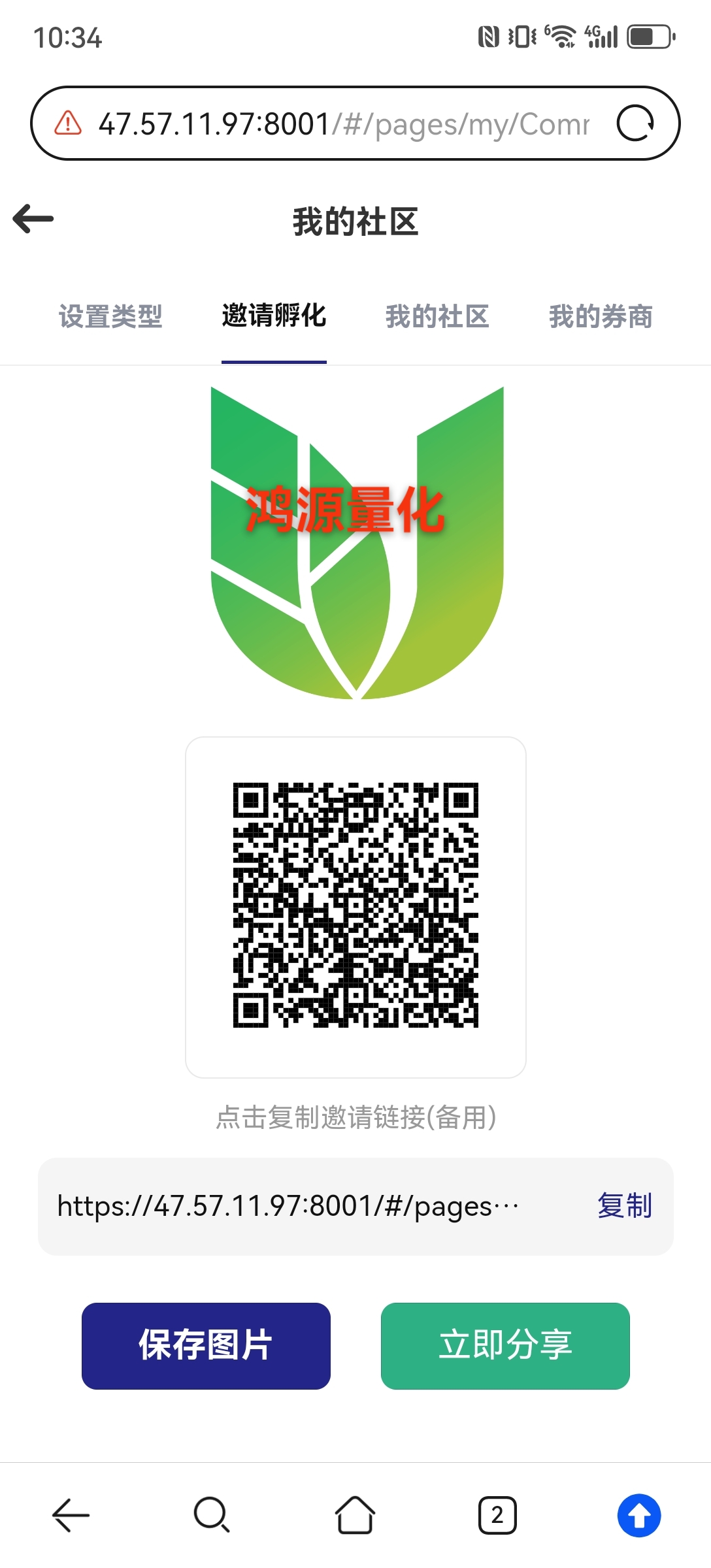Switch to the 设置类型 tab
Screen dimensions: 711x1568
point(110,316)
